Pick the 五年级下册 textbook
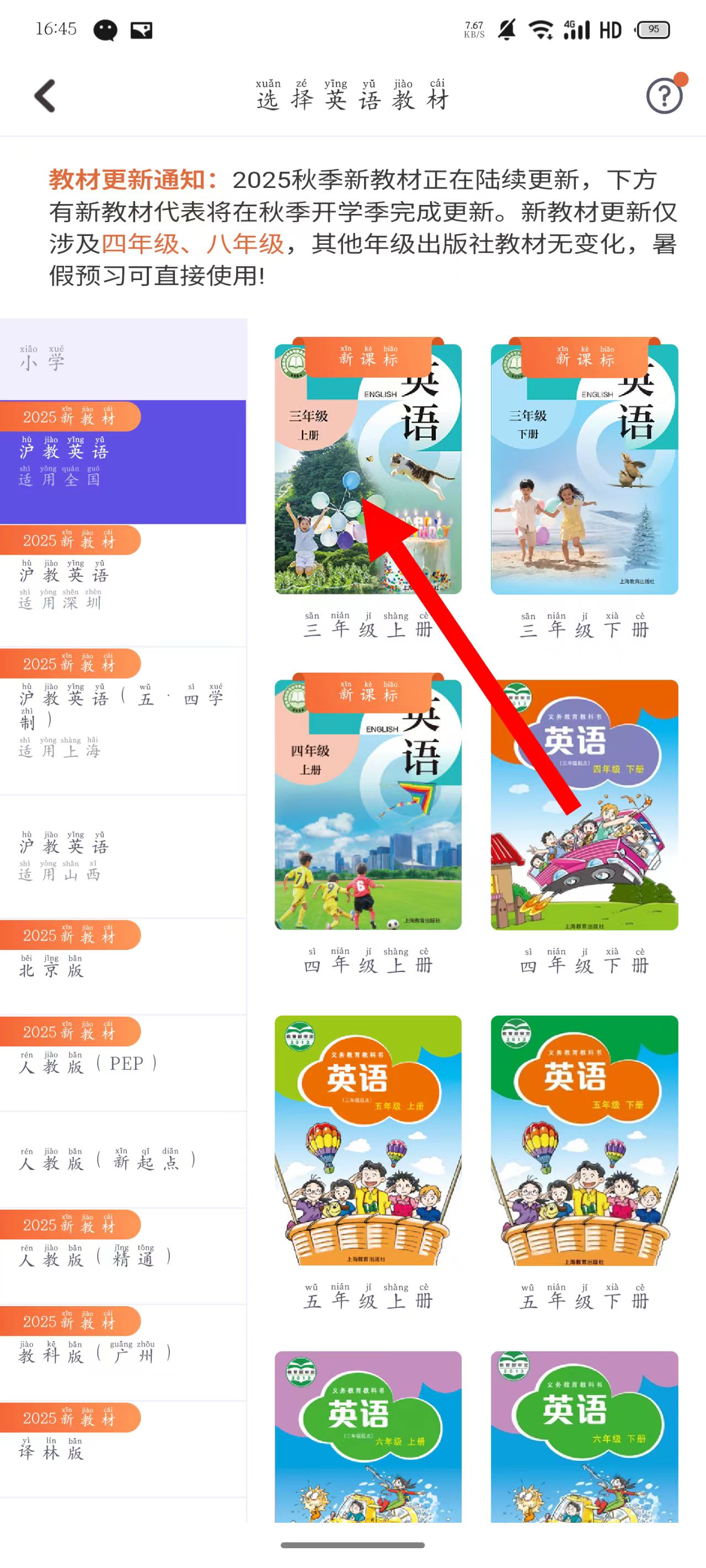The height and width of the screenshot is (1568, 706). 584,1140
